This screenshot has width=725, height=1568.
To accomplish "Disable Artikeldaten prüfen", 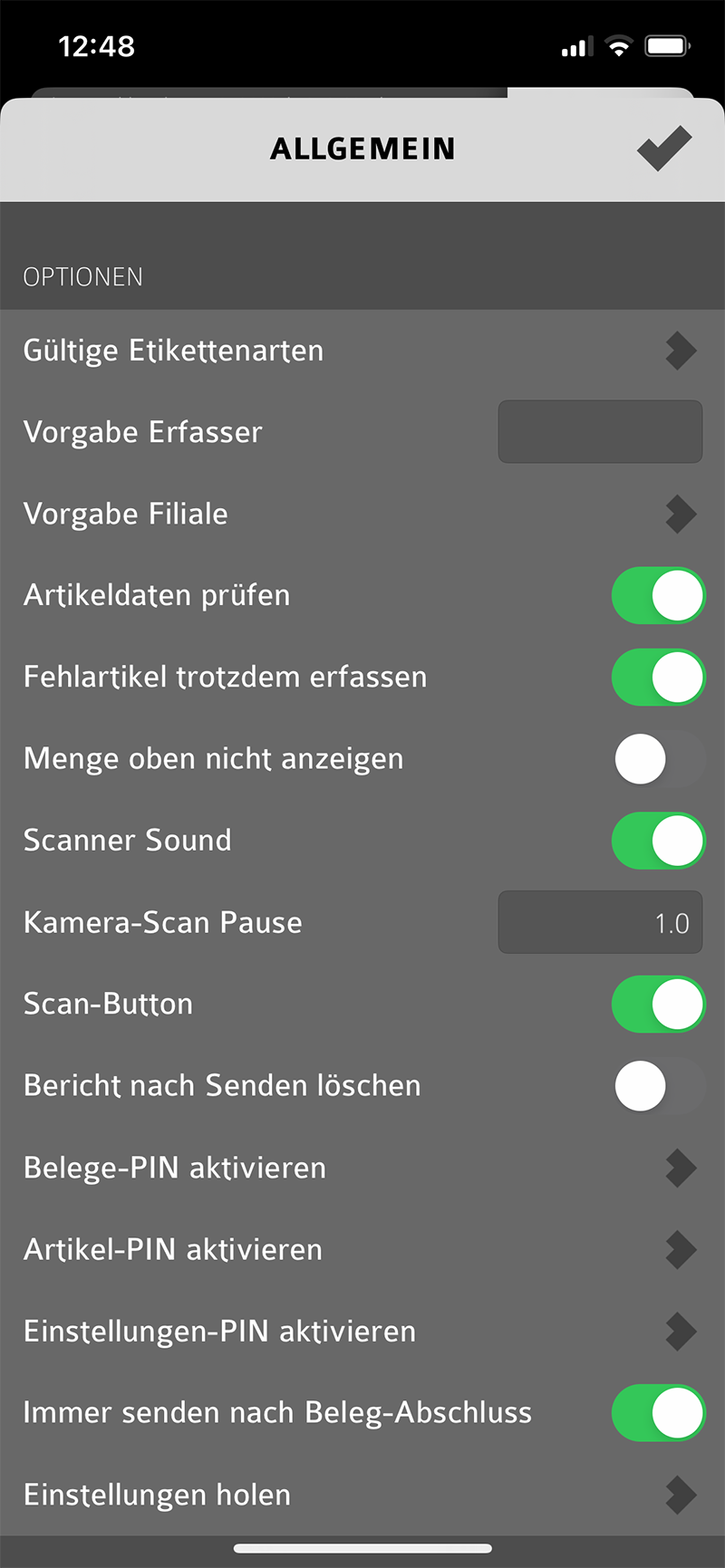I will click(x=658, y=595).
